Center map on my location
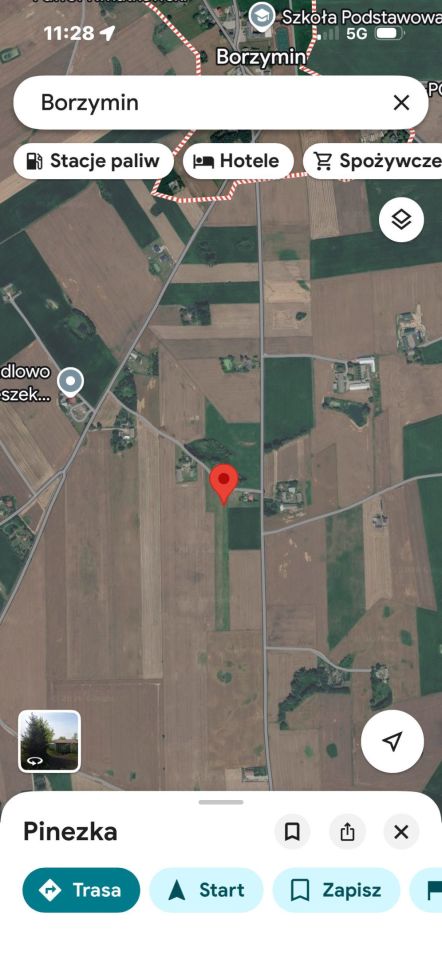442x960 pixels. click(x=392, y=741)
